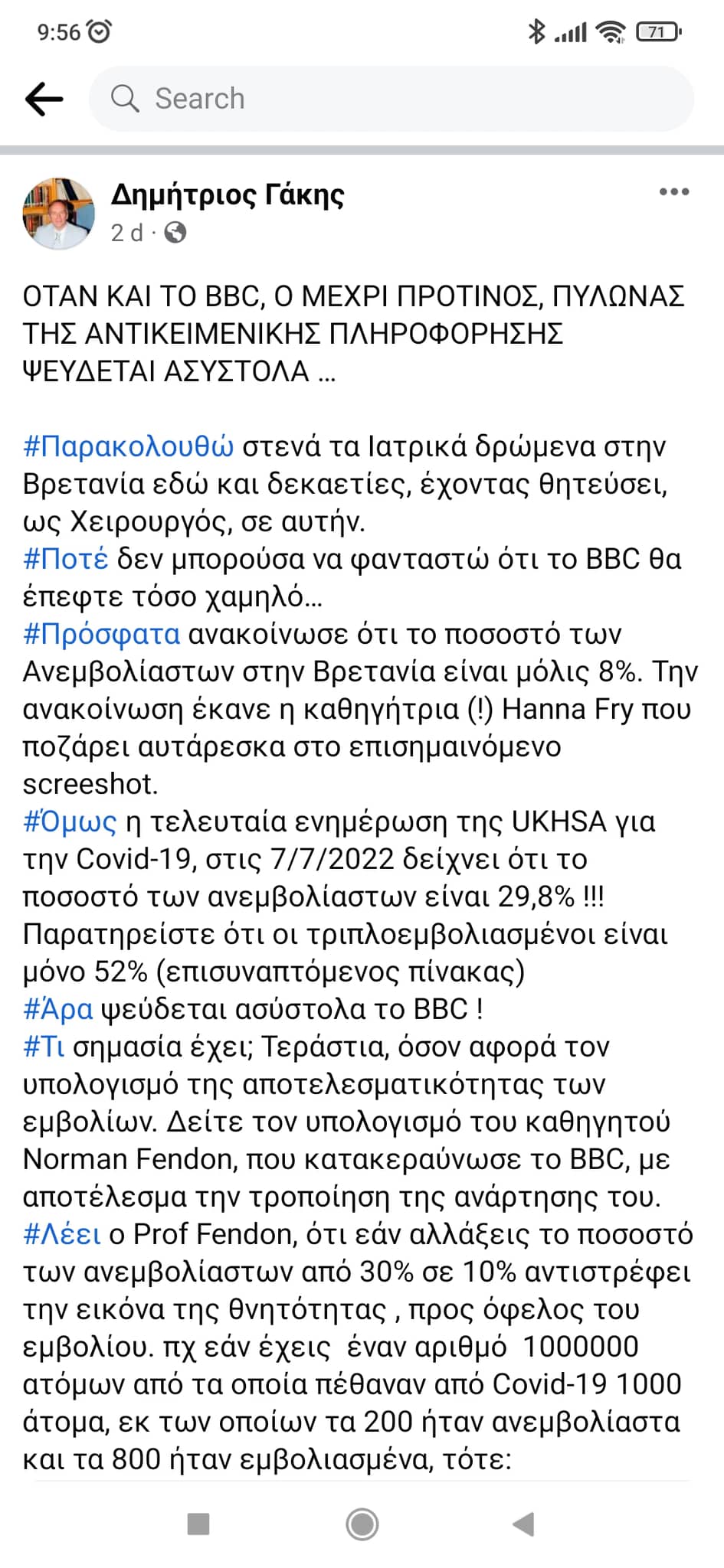The image size is (724, 1568).
Task: Open the post's three-dot options menu
Action: (x=674, y=192)
